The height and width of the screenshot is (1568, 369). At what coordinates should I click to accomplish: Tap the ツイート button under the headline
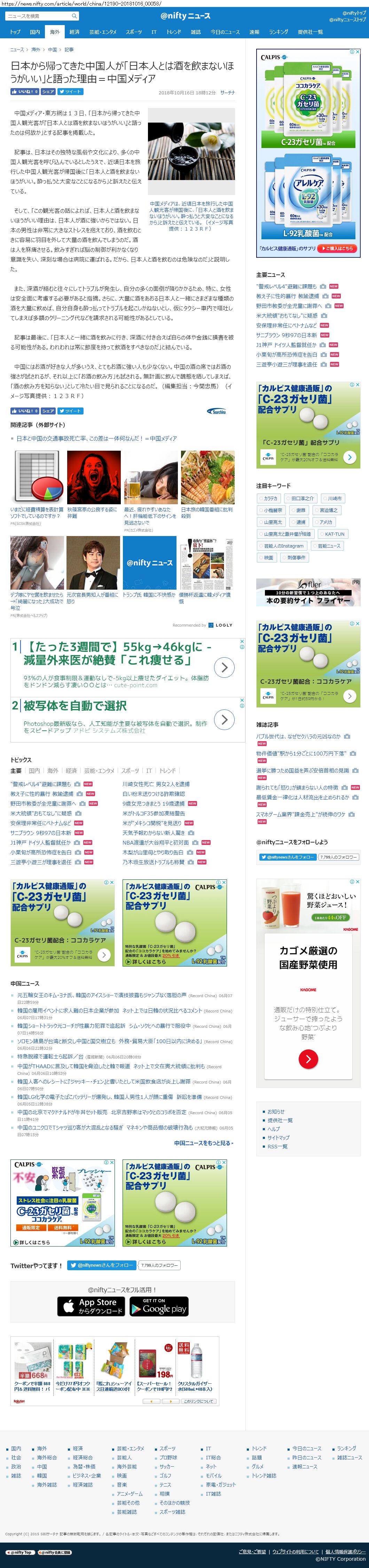[71, 92]
